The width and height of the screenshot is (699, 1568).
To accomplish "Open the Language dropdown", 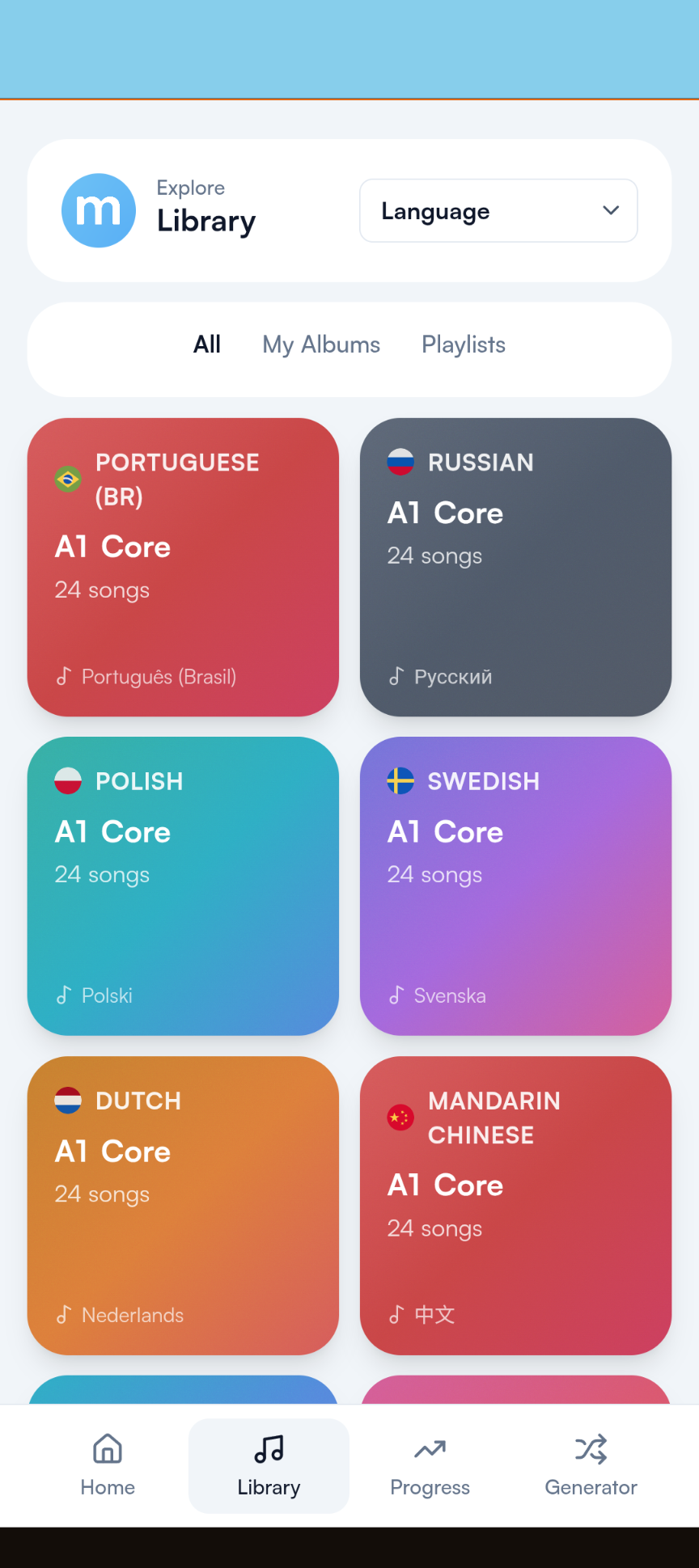I will pyautogui.click(x=498, y=210).
